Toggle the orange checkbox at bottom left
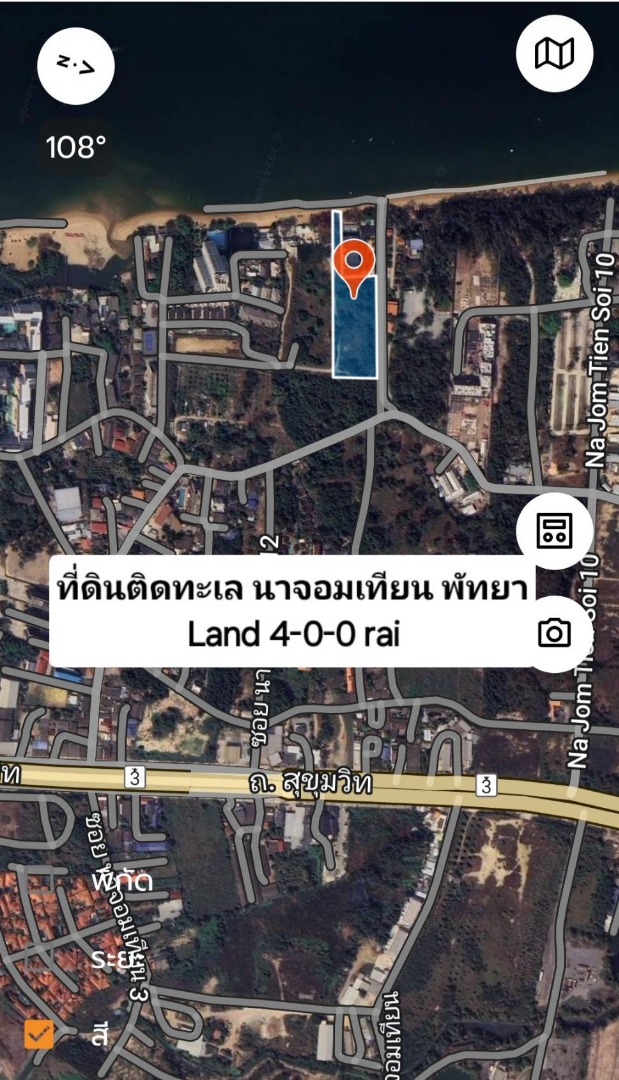Screen dimensions: 619x1080 39,1034
